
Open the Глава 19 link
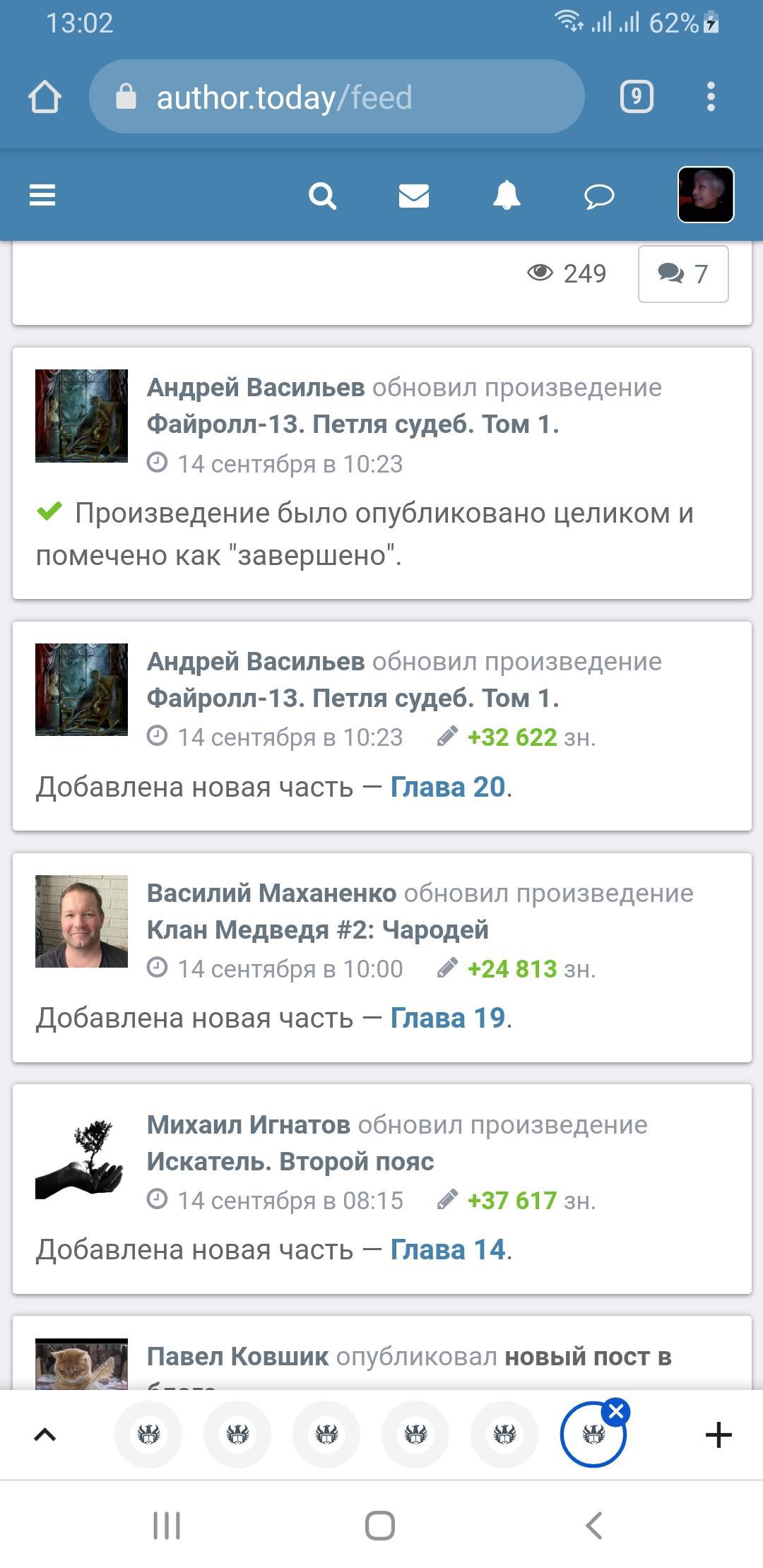448,1018
